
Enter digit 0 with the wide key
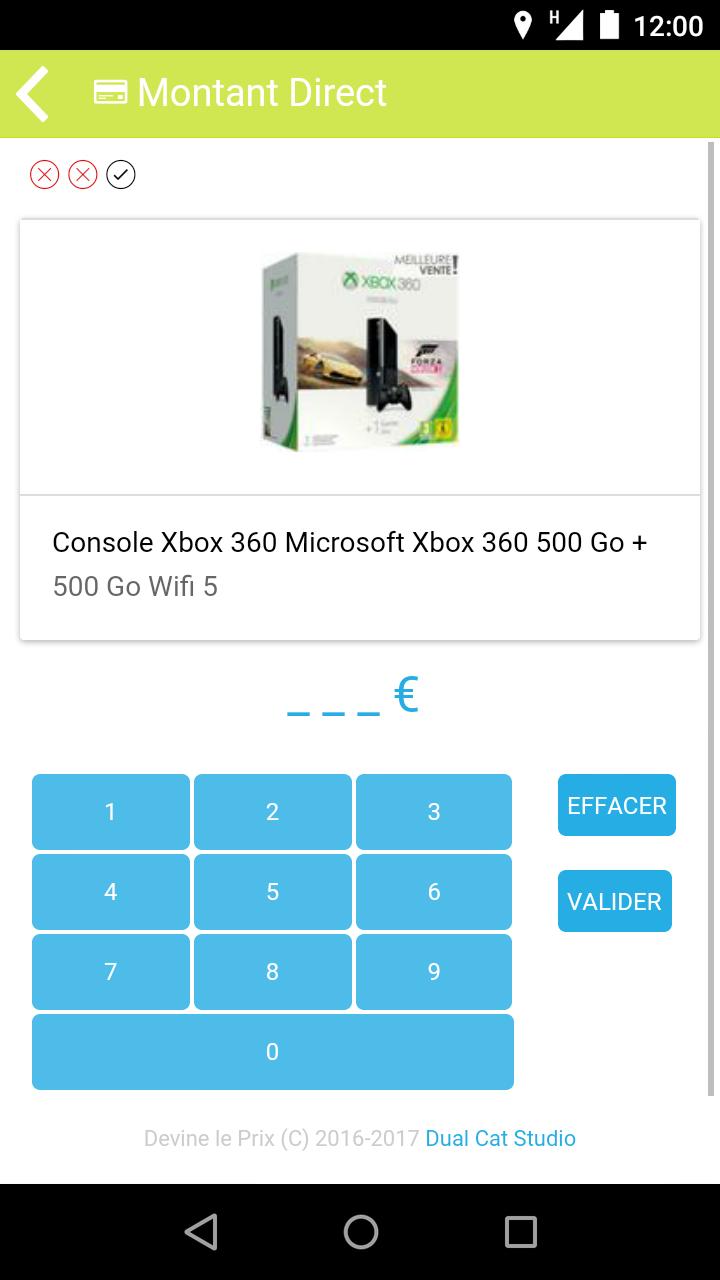[x=272, y=1052]
